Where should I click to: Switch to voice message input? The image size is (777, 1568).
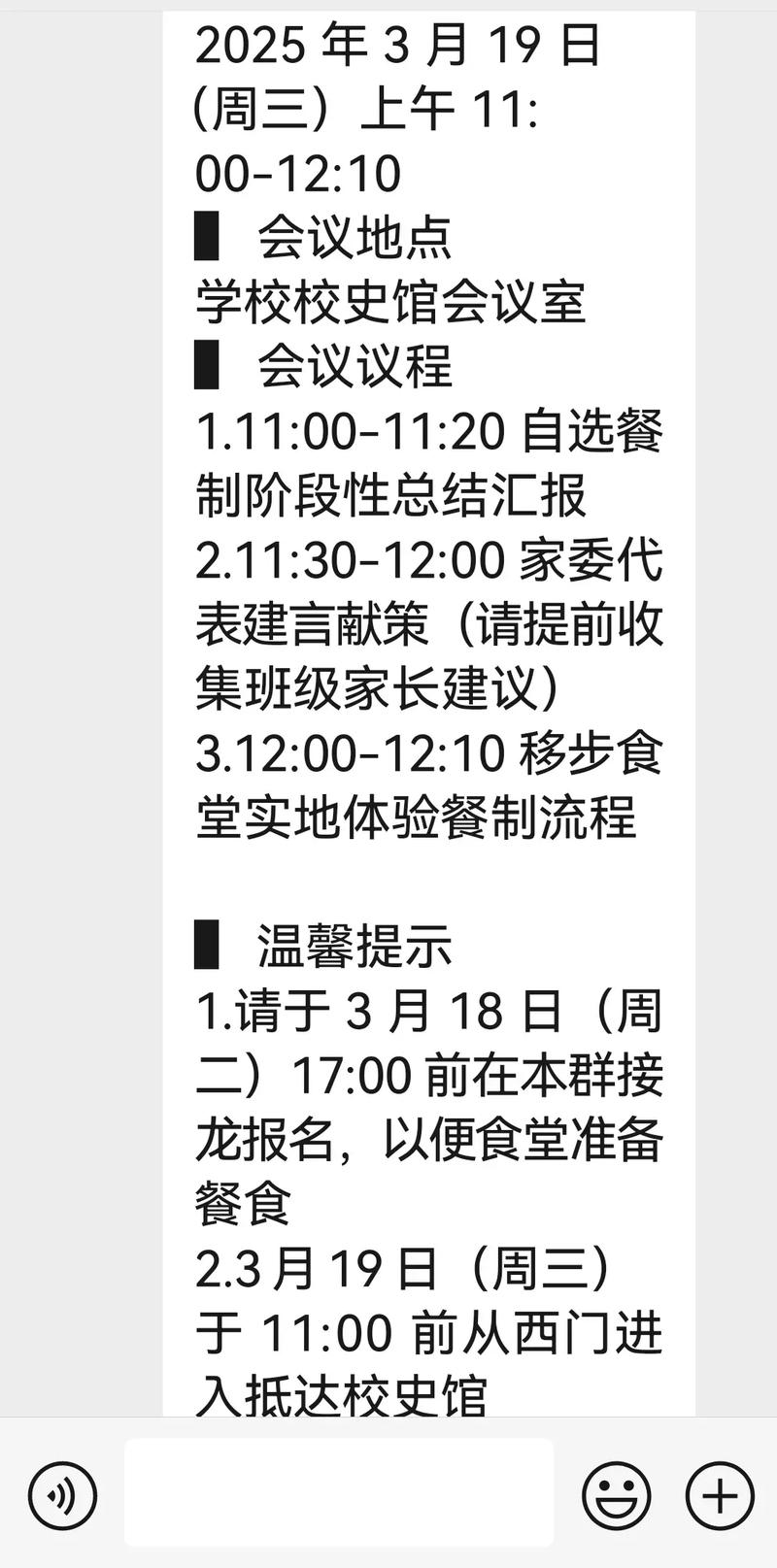tap(62, 1495)
